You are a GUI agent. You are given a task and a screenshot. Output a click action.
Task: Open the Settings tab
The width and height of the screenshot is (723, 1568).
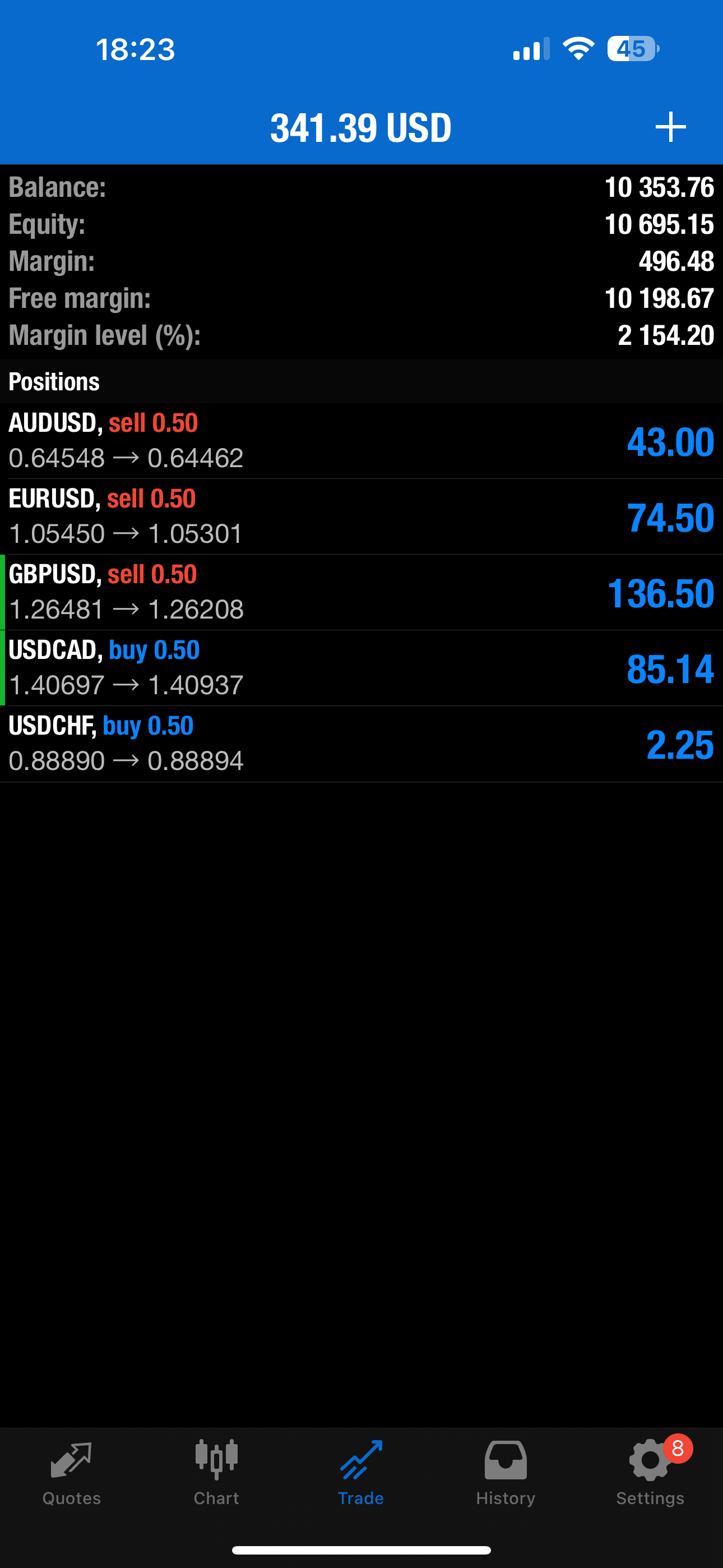[650, 1472]
